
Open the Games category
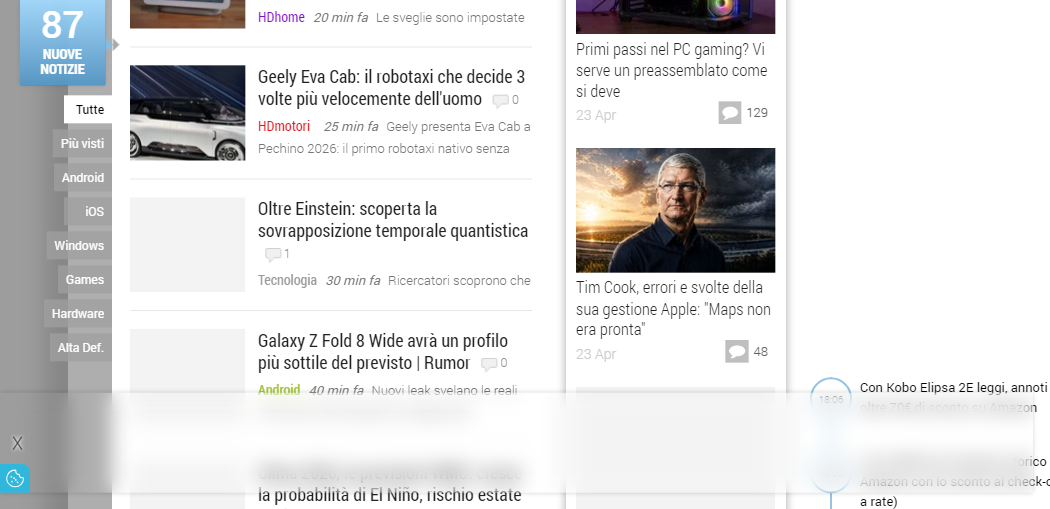point(84,280)
